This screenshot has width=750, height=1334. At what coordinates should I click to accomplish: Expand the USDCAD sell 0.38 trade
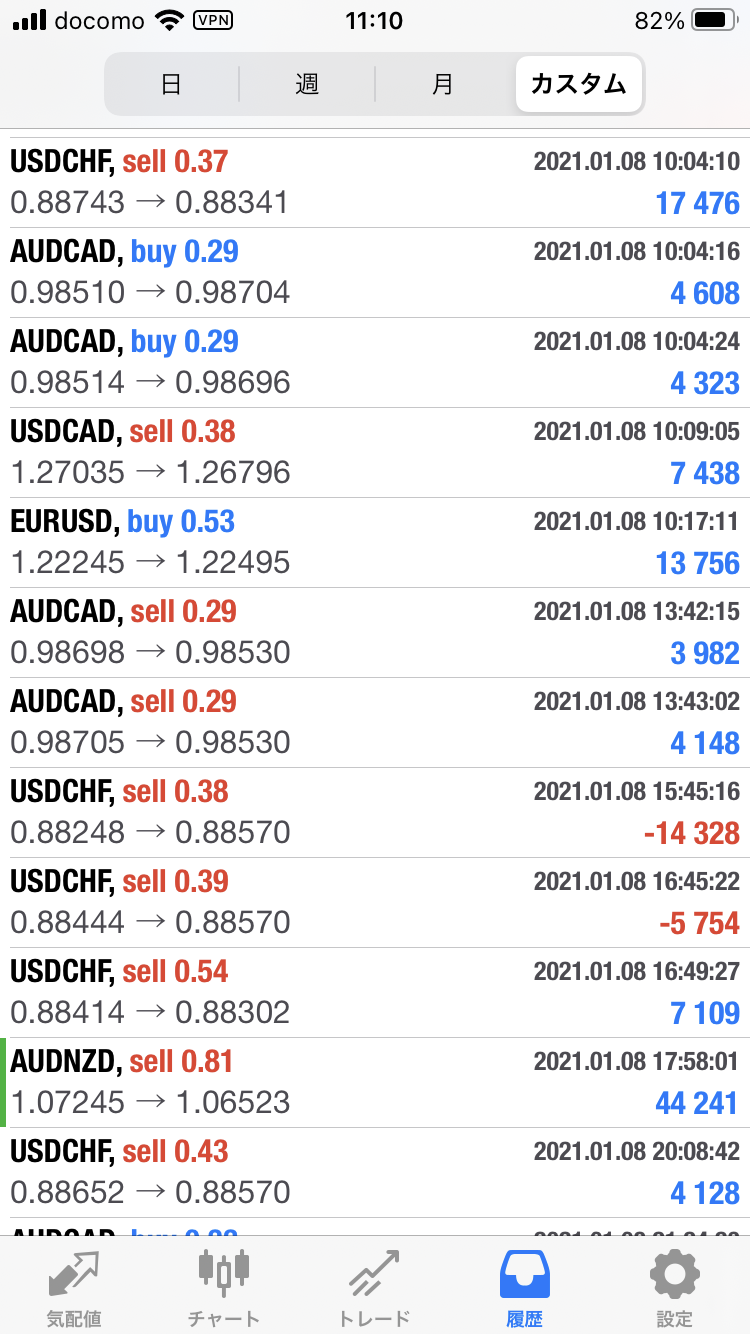[375, 452]
